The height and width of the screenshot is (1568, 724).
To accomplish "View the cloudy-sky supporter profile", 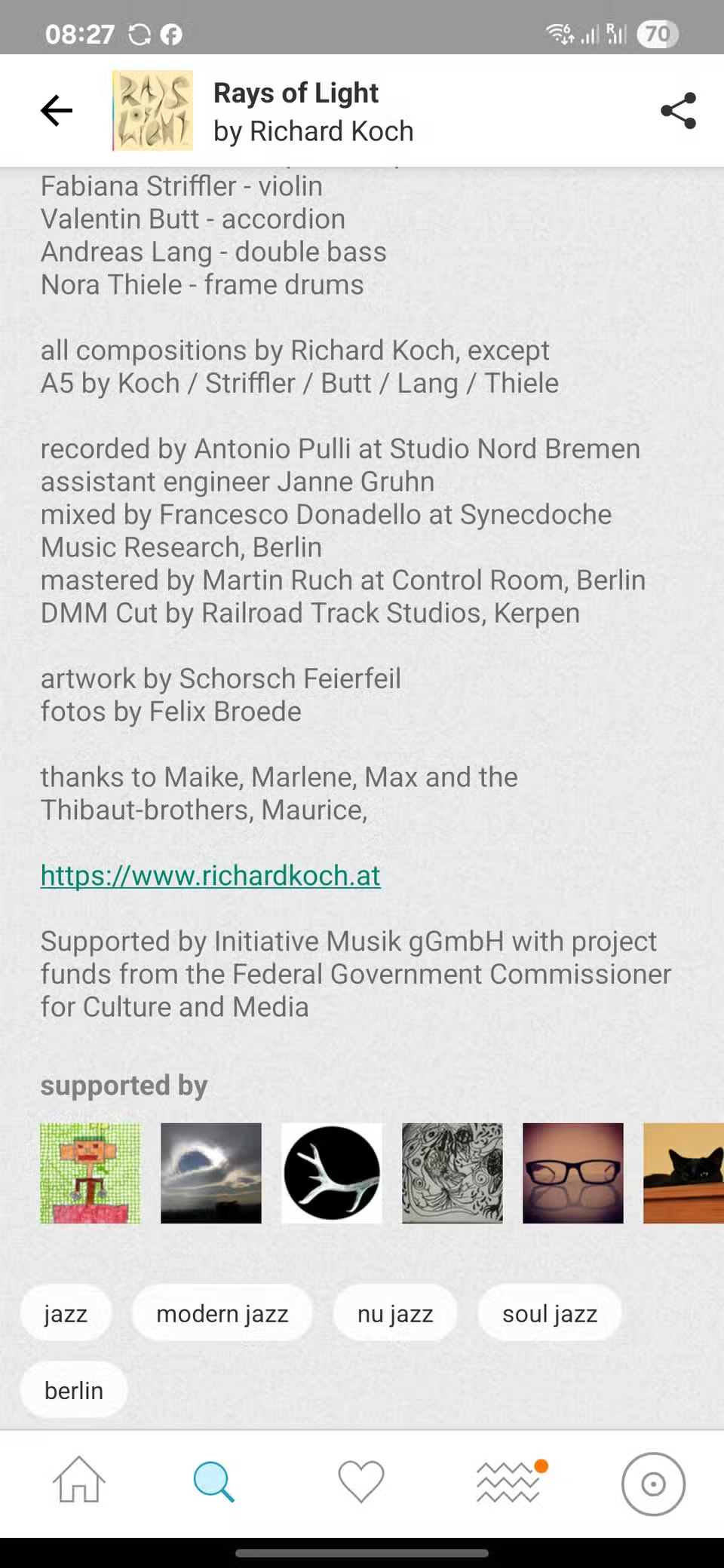I will click(211, 1173).
